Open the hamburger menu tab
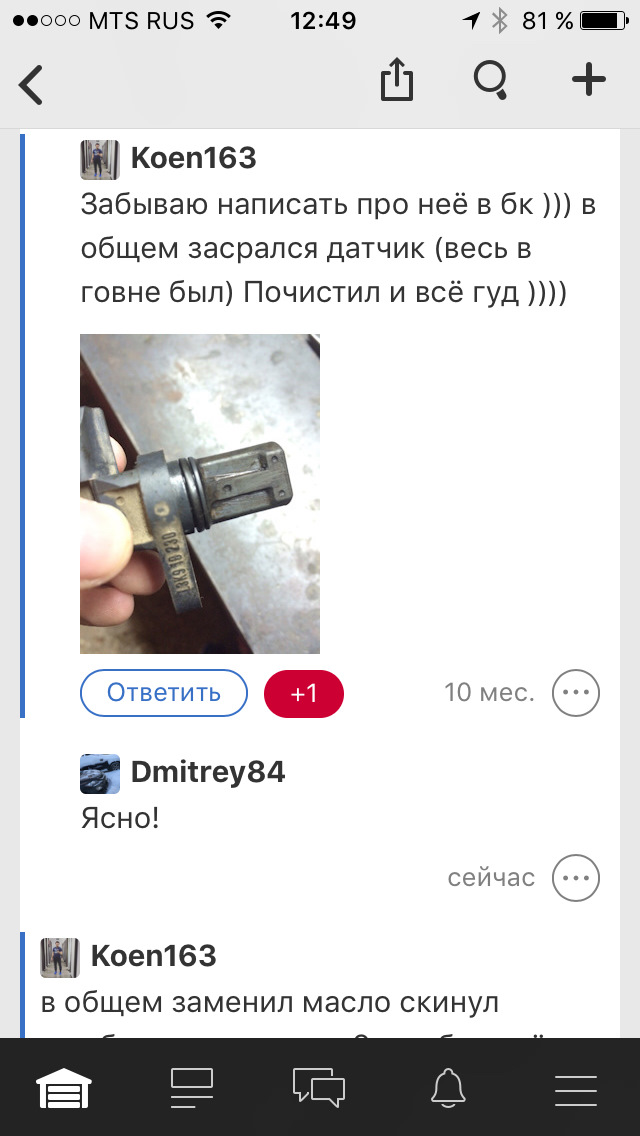640x1136 pixels. [x=575, y=1087]
